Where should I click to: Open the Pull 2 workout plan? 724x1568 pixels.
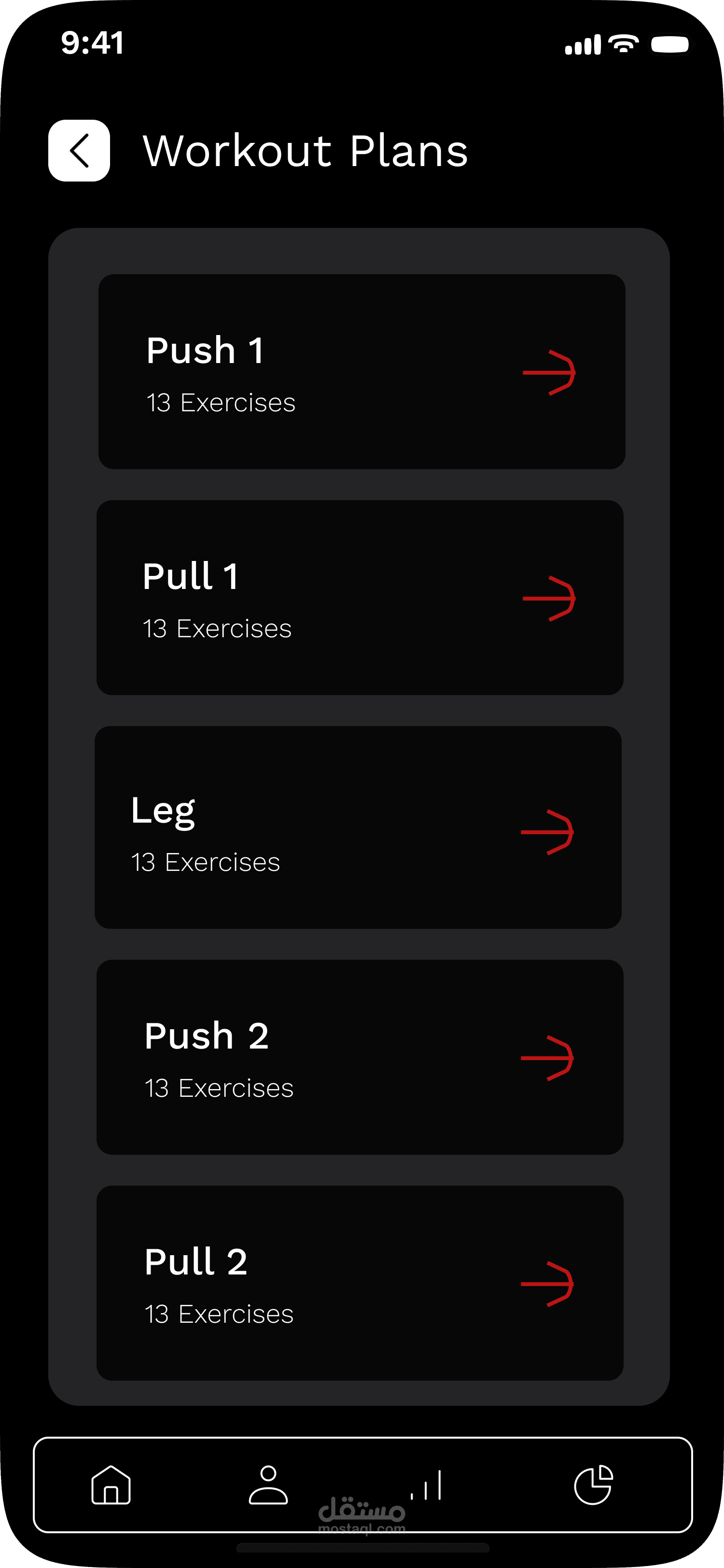tap(360, 1283)
